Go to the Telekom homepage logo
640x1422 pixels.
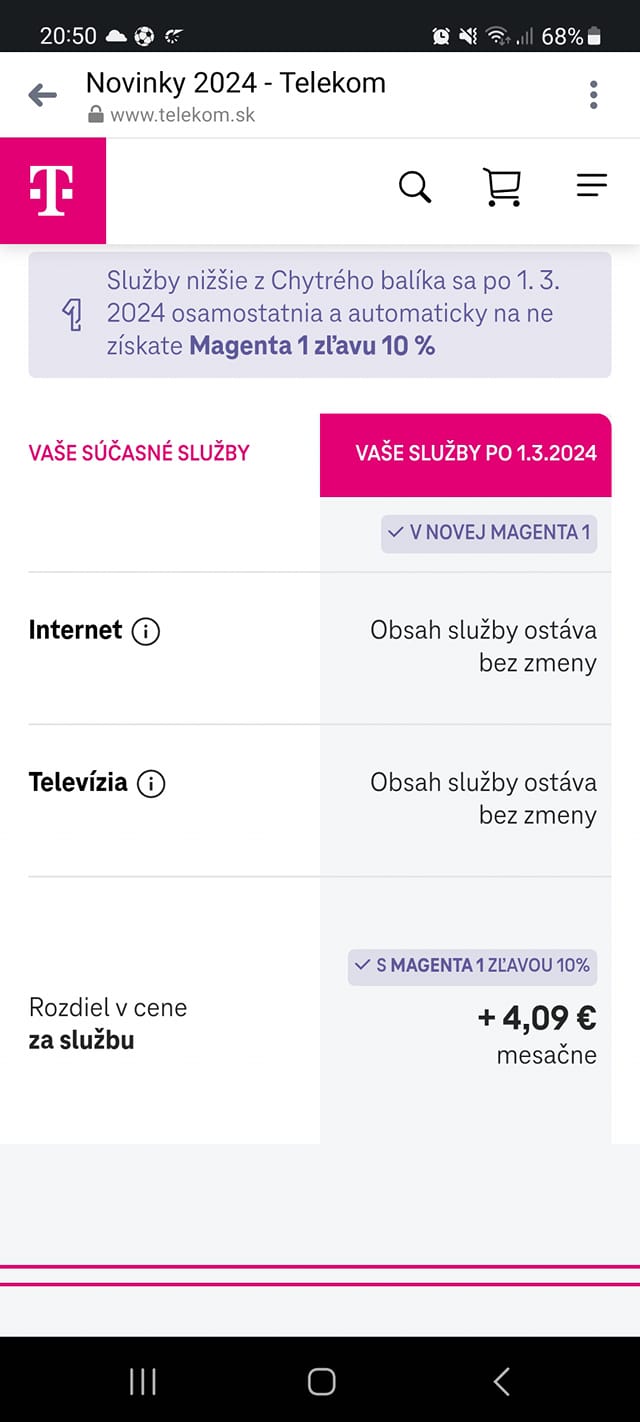[52, 190]
